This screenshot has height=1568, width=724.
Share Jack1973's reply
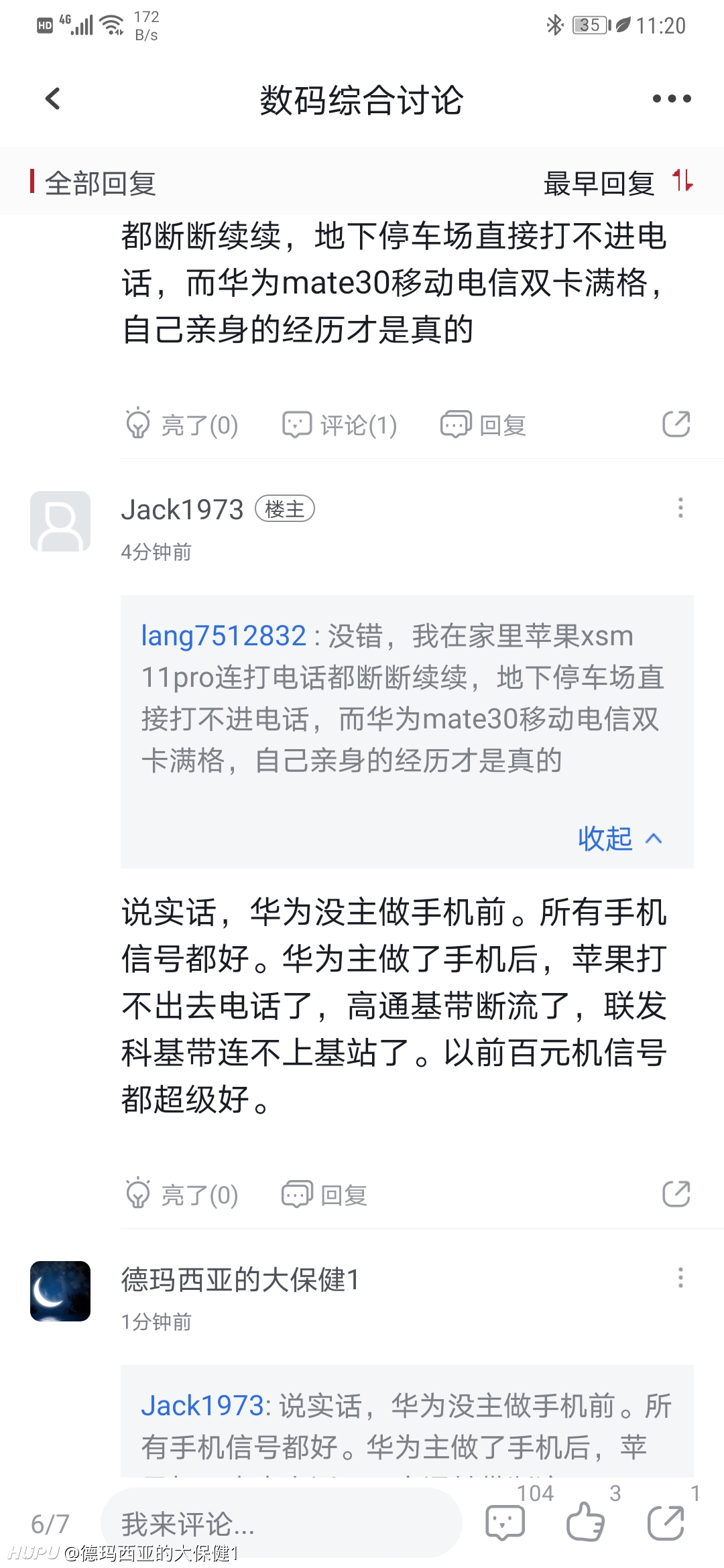[676, 1194]
